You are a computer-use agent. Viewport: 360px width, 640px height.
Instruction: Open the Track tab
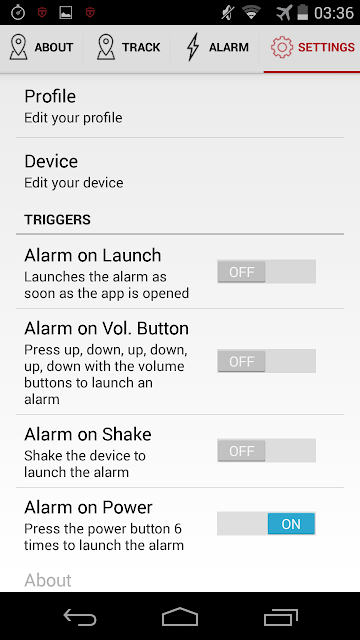pos(128,48)
